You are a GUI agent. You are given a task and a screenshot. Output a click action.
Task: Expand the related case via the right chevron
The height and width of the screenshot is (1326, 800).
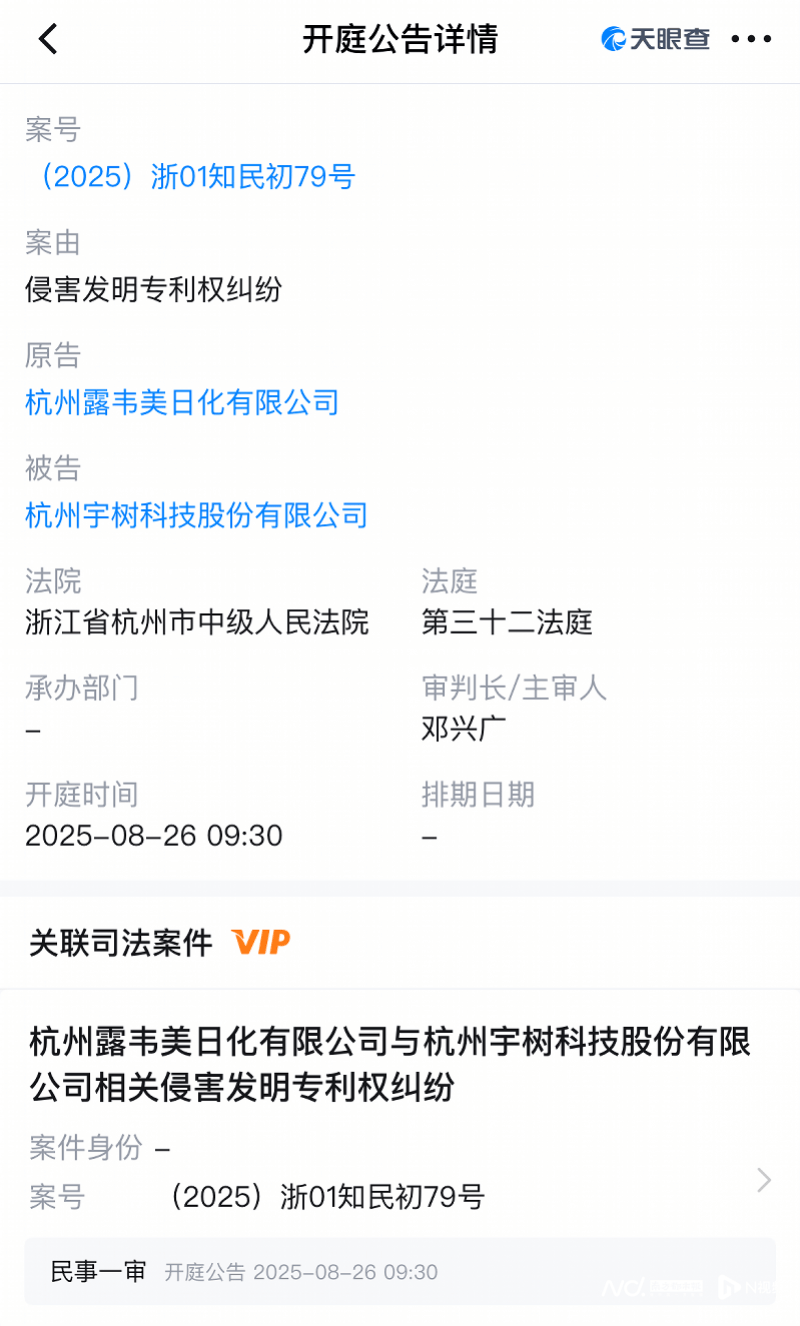point(764,1180)
